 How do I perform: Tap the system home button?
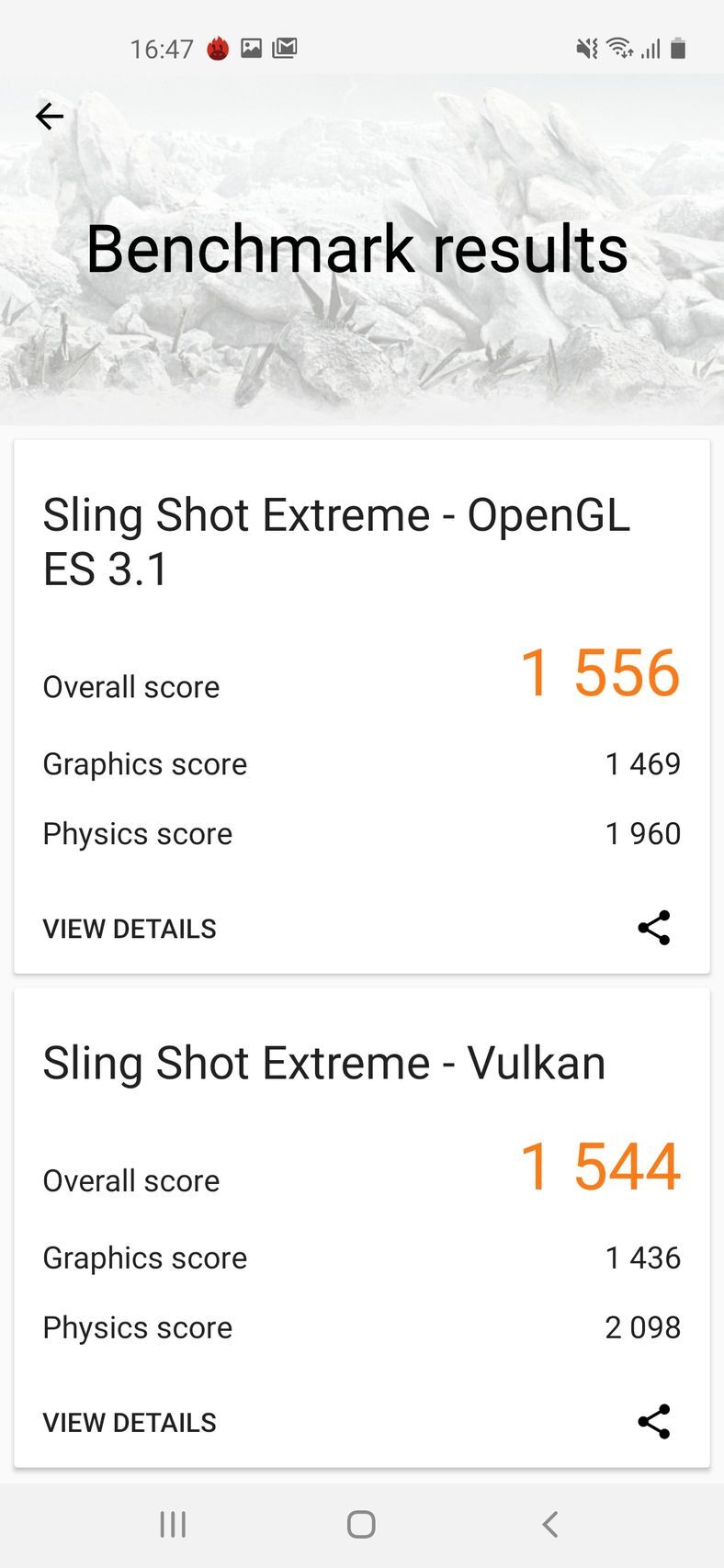(361, 1525)
